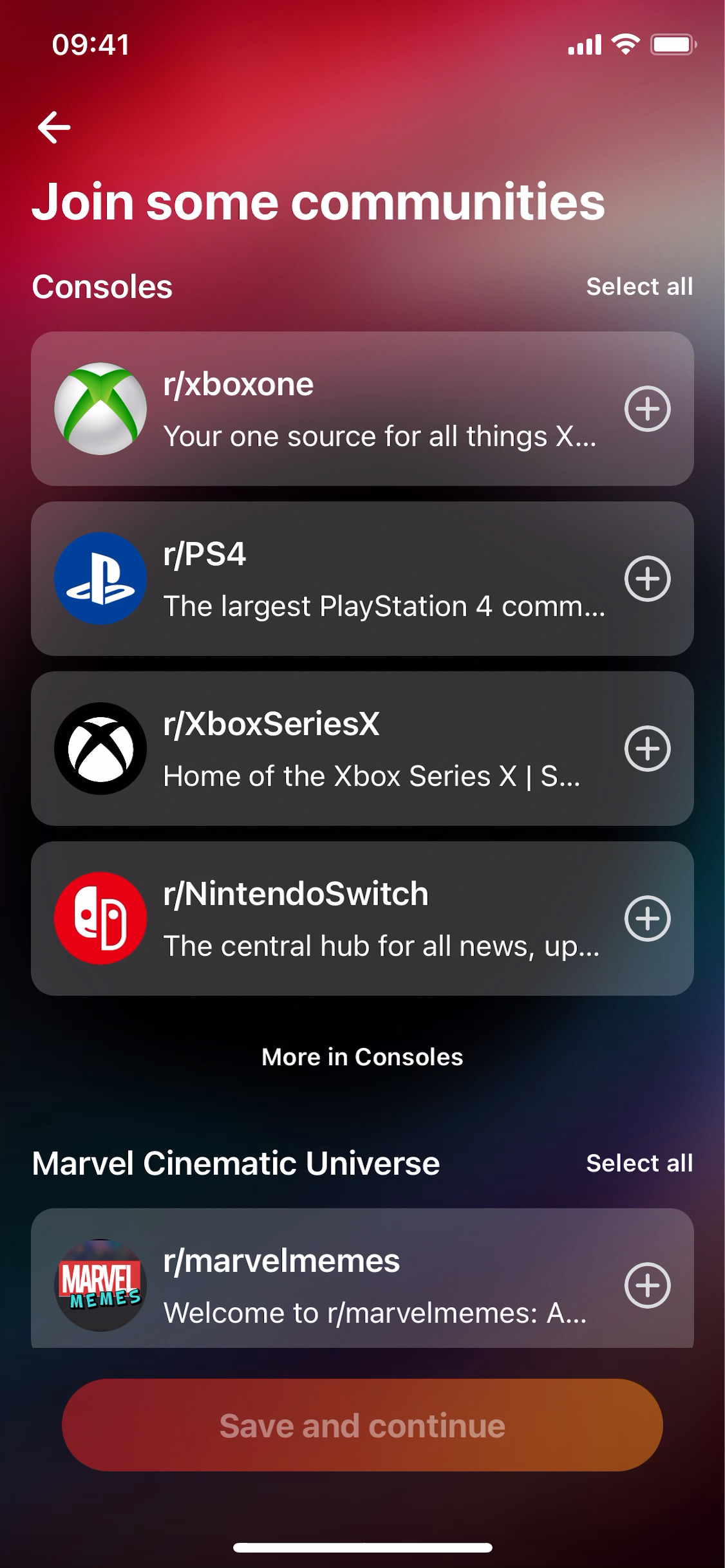Join r/NintendoSwitch with the plus icon
Image resolution: width=725 pixels, height=1568 pixels.
[647, 919]
